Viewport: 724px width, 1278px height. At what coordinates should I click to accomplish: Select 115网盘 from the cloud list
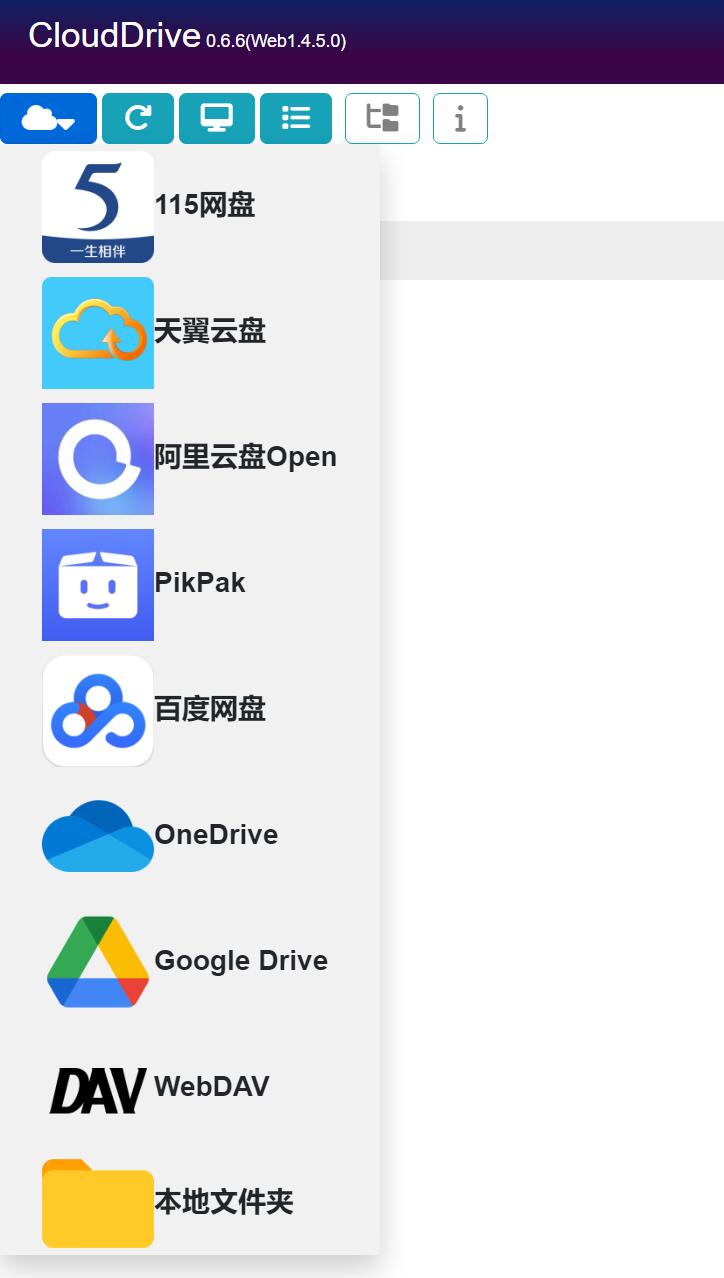tap(190, 206)
